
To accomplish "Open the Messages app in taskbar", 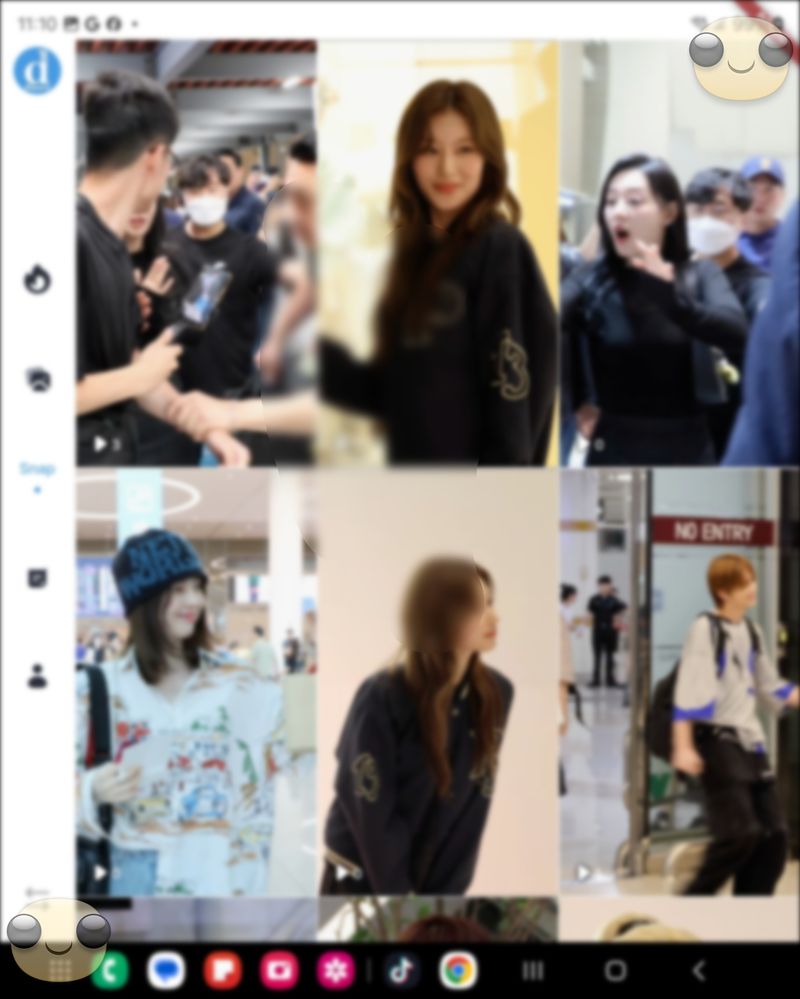I will (x=166, y=970).
